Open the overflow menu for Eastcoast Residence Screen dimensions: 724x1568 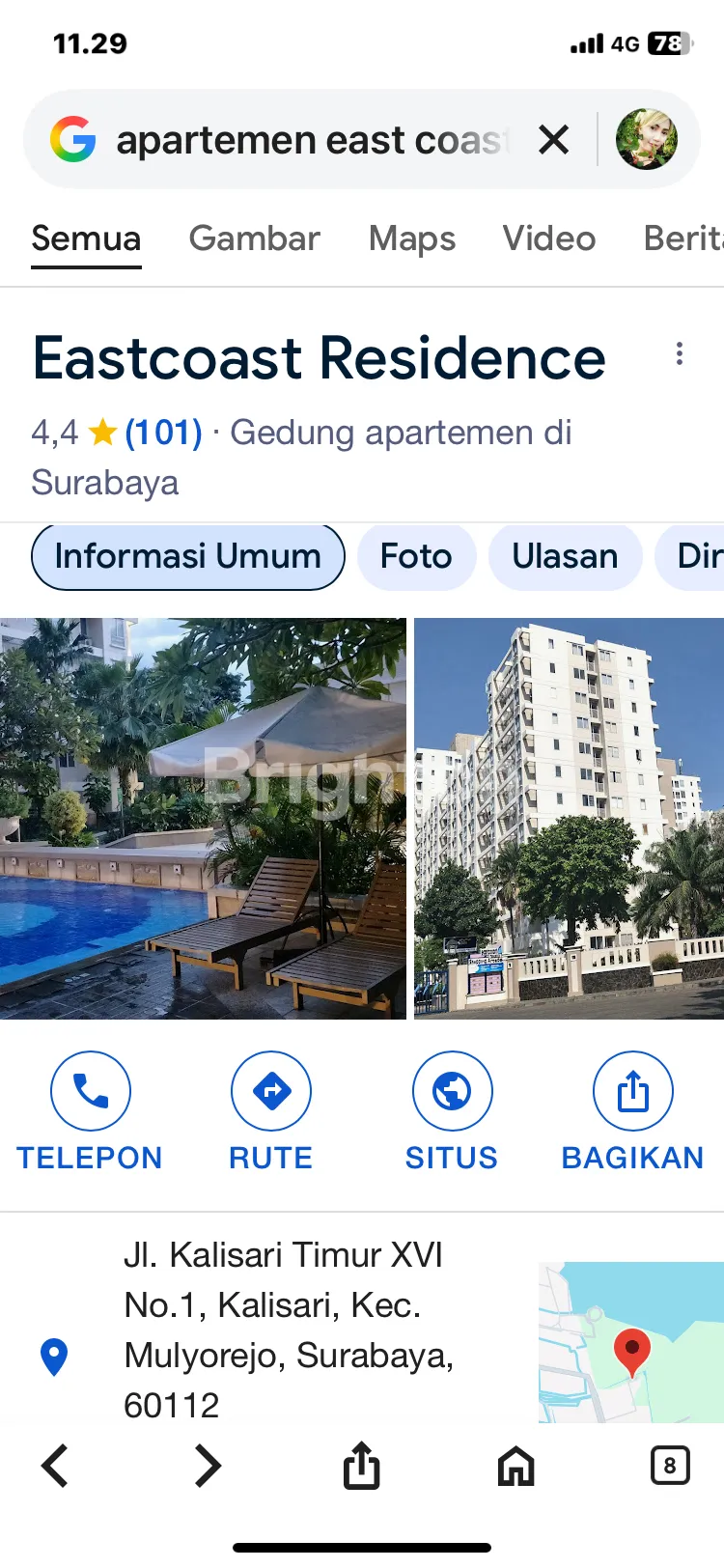680,354
